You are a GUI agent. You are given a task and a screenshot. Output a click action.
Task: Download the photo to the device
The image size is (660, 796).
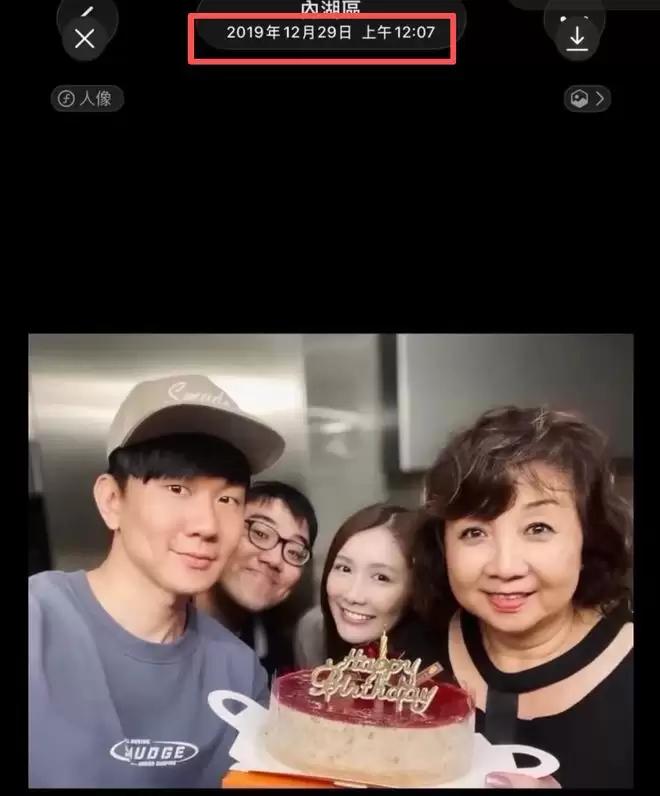576,38
